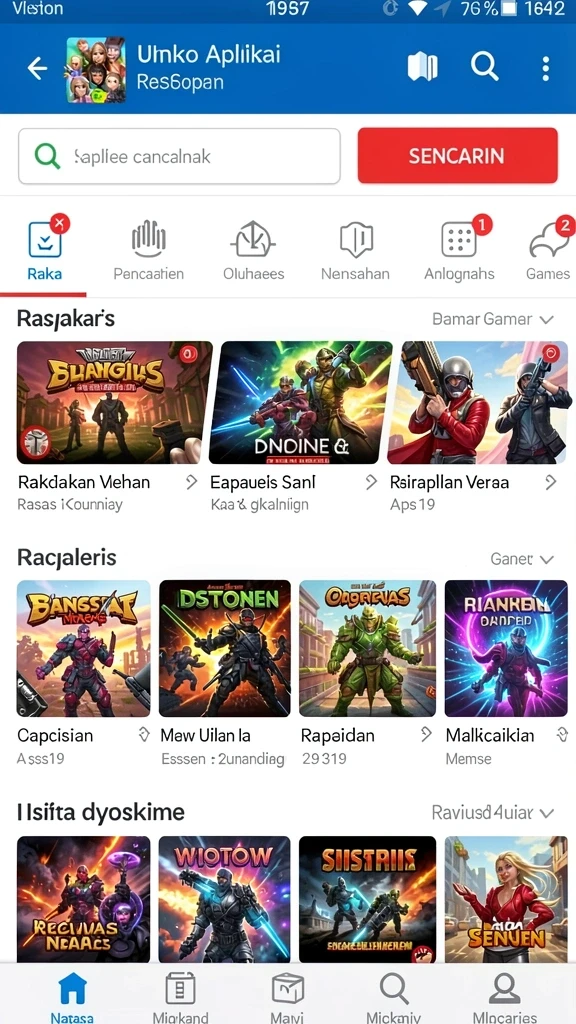Image resolution: width=576 pixels, height=1024 pixels.
Task: Focus the search input field
Action: pyautogui.click(x=179, y=156)
